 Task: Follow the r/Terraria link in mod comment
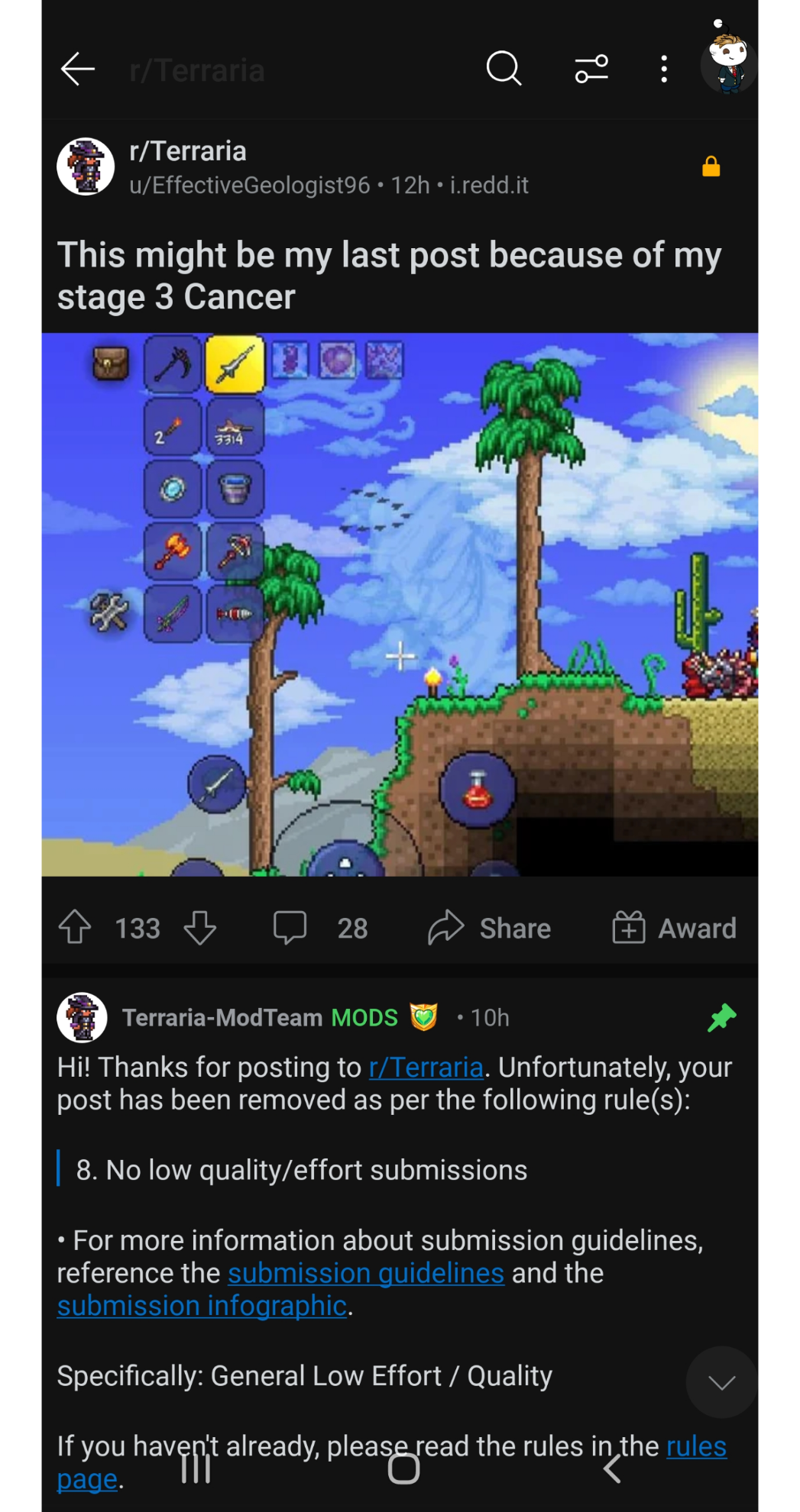[x=426, y=1067]
